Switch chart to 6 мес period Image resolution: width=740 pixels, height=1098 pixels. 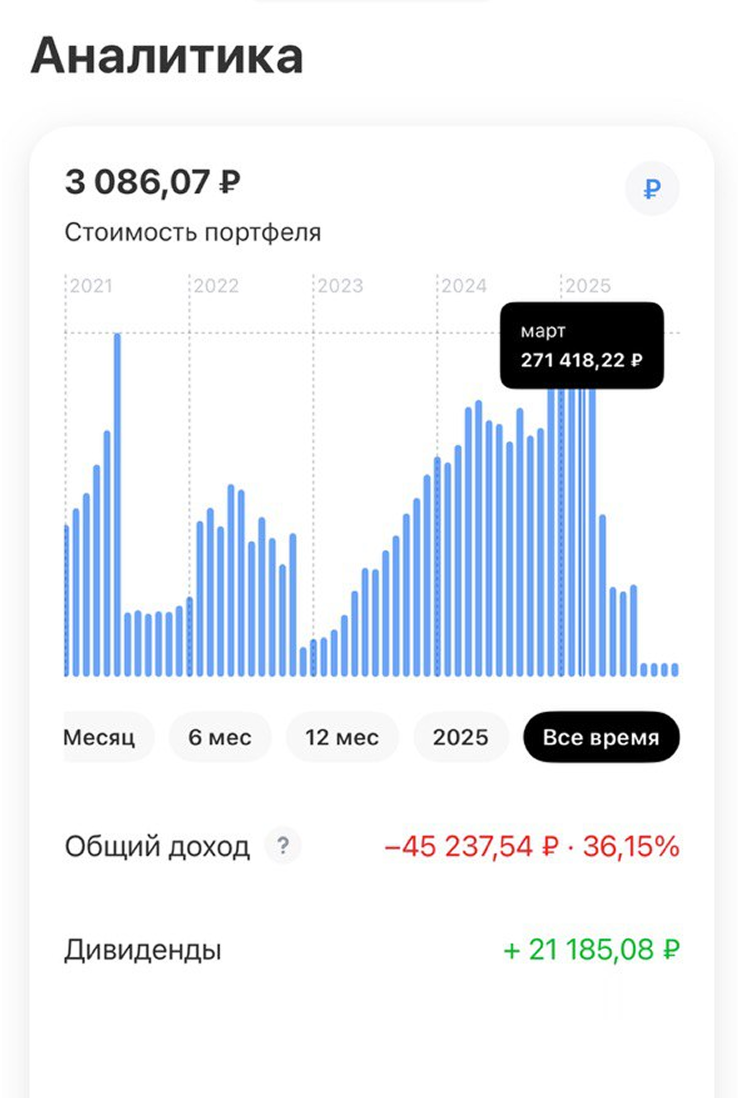220,738
